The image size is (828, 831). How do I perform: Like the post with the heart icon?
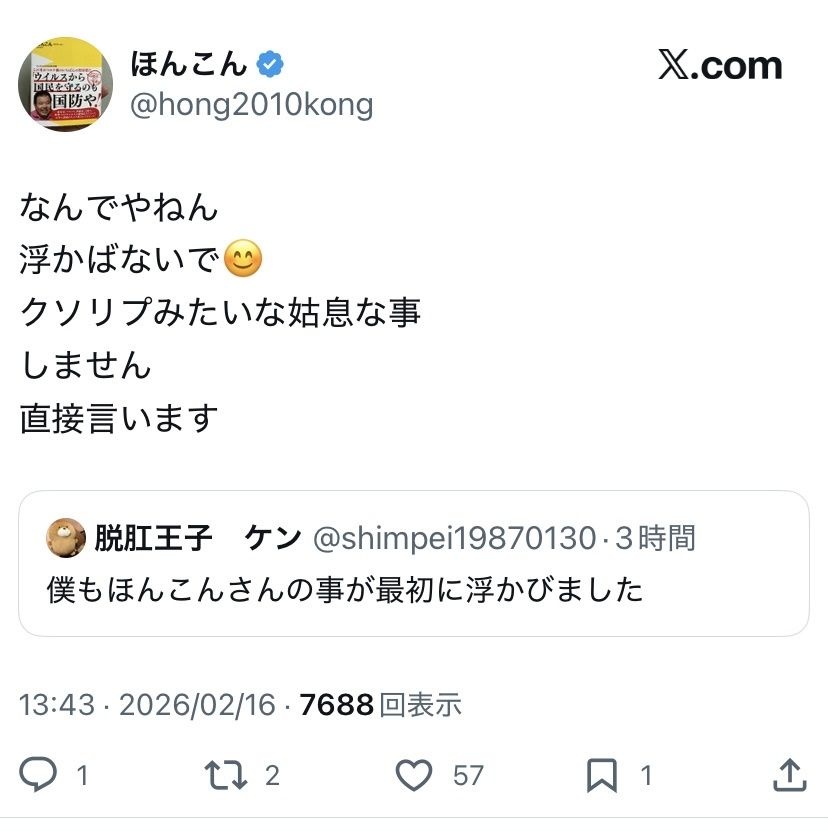(414, 774)
